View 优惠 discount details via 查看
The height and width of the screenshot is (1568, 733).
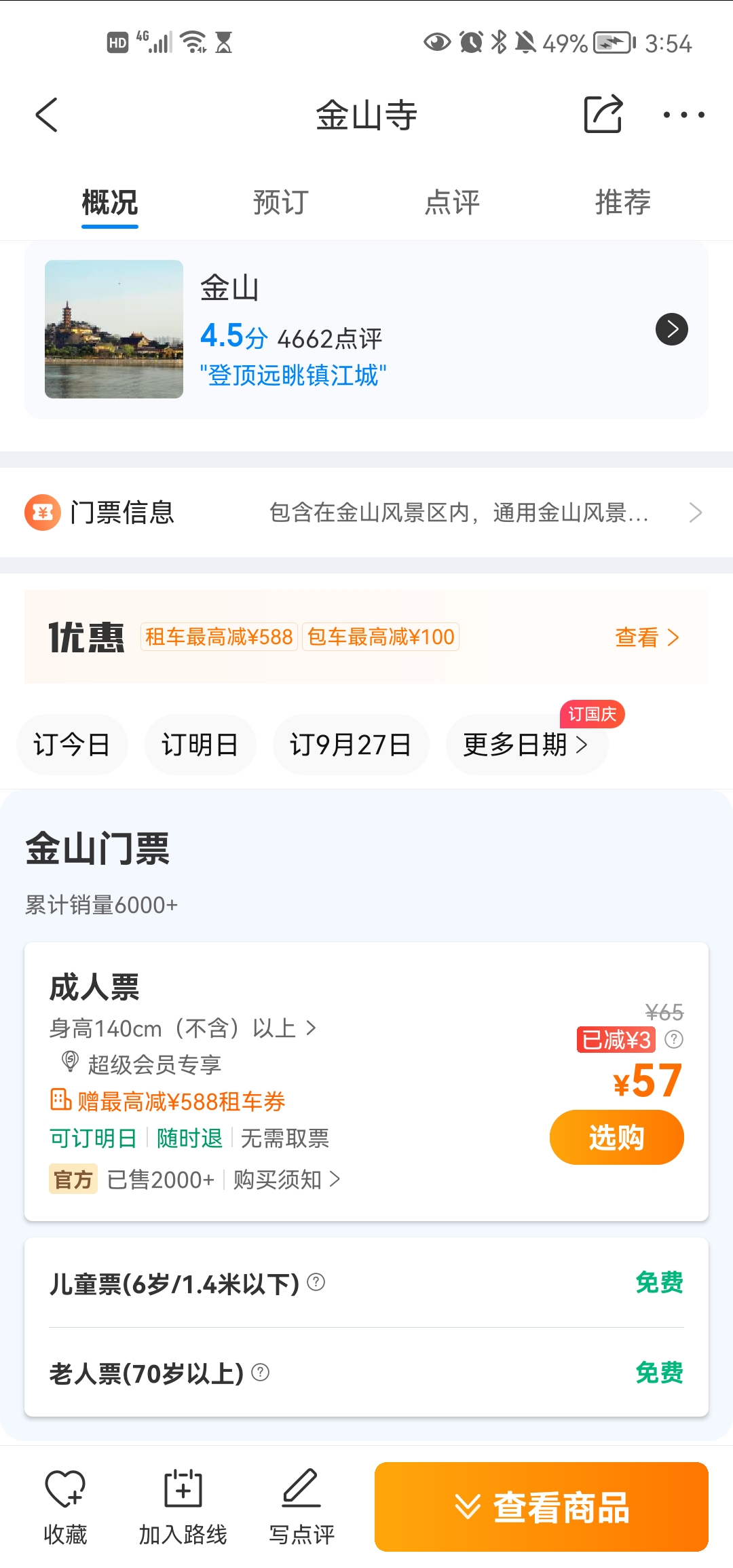coord(646,637)
